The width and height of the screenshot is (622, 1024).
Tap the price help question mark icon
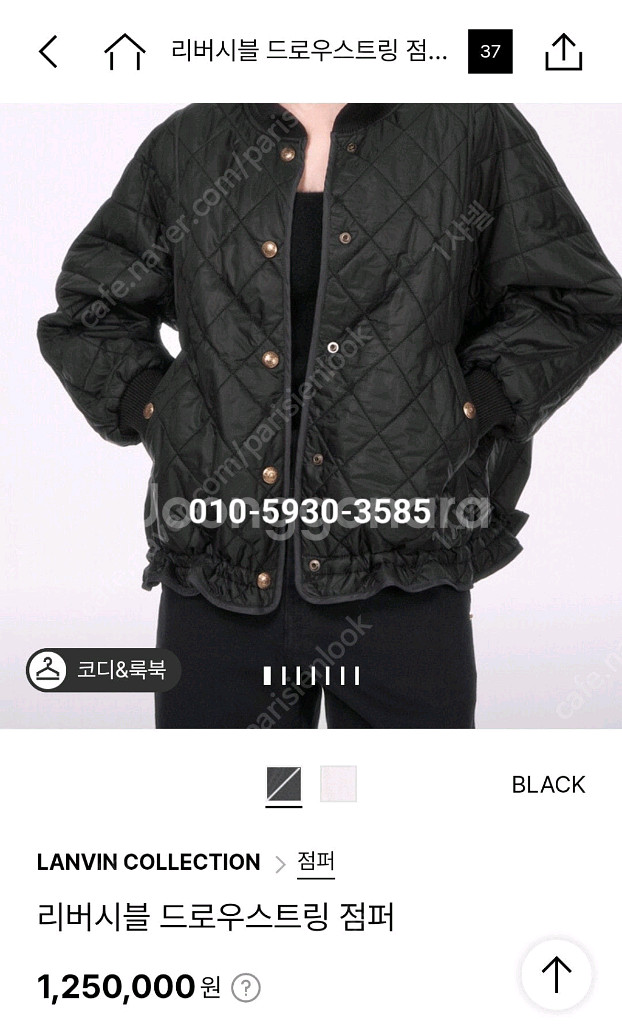click(x=246, y=988)
